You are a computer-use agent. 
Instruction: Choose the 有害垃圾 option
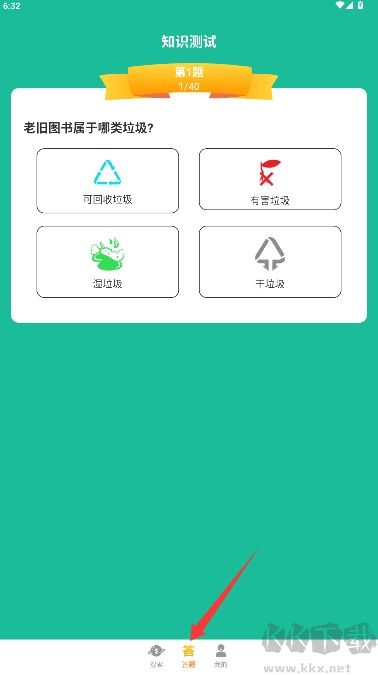[270, 179]
